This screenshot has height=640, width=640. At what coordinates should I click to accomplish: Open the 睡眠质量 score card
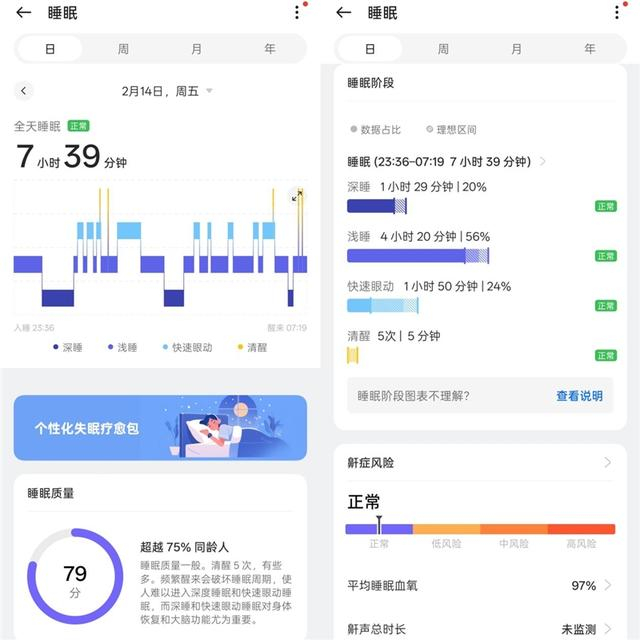[160, 557]
